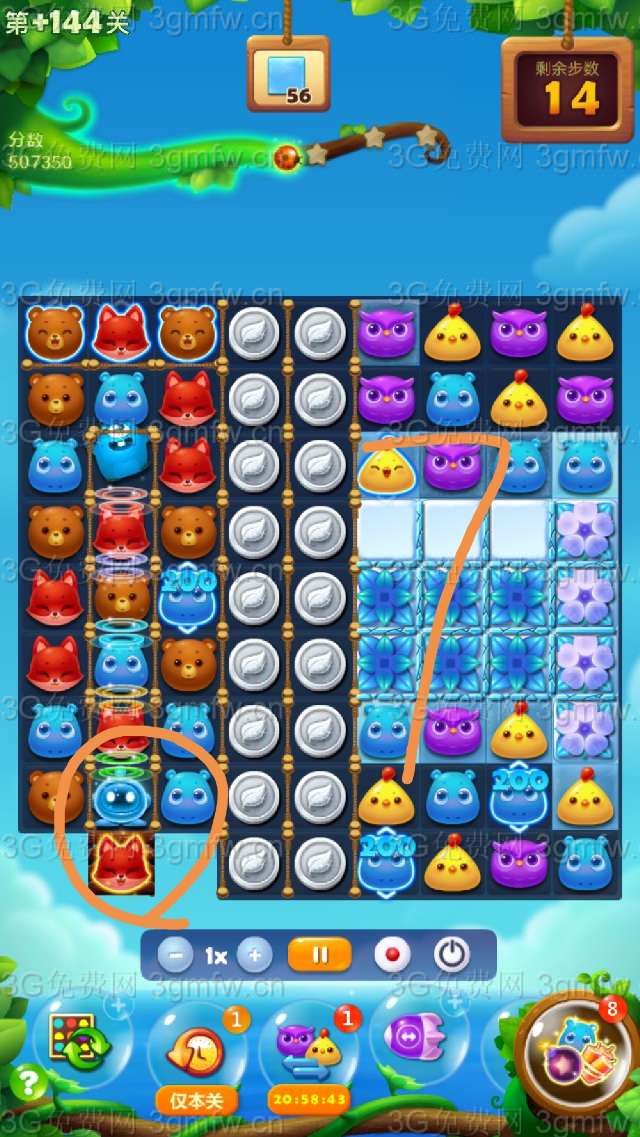Image resolution: width=640 pixels, height=1137 pixels.
Task: Use the board shuffle booster bubble
Action: point(79,1038)
